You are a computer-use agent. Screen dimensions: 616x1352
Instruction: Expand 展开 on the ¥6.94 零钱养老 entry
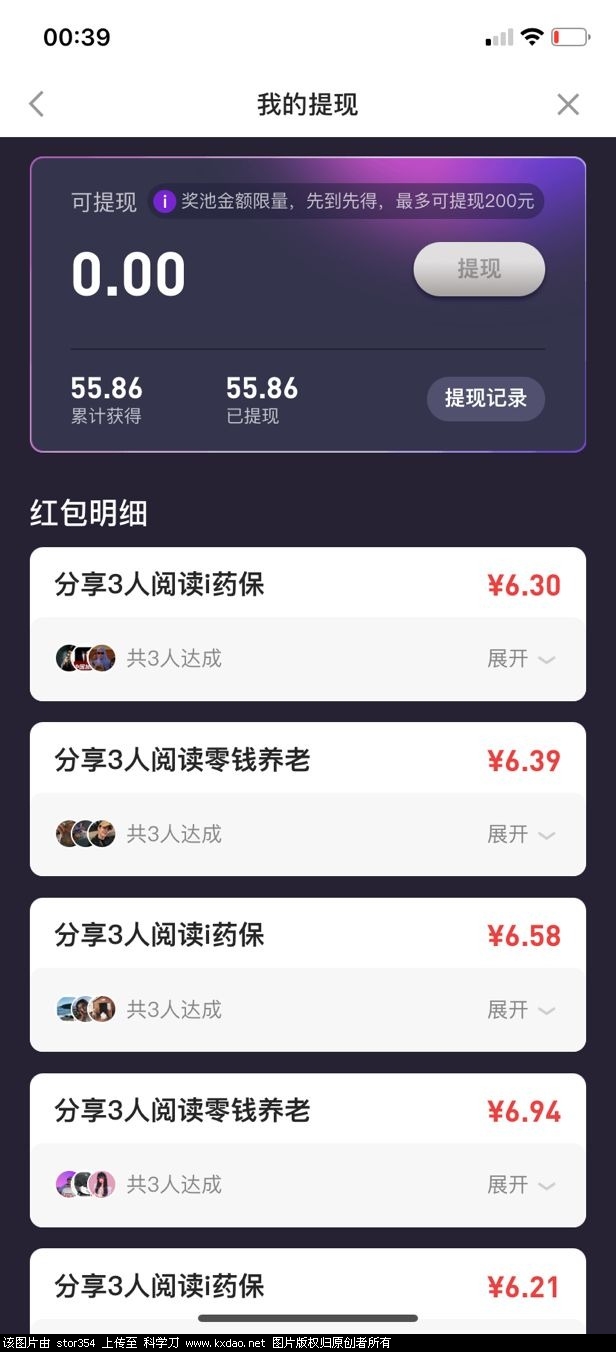click(x=520, y=1185)
